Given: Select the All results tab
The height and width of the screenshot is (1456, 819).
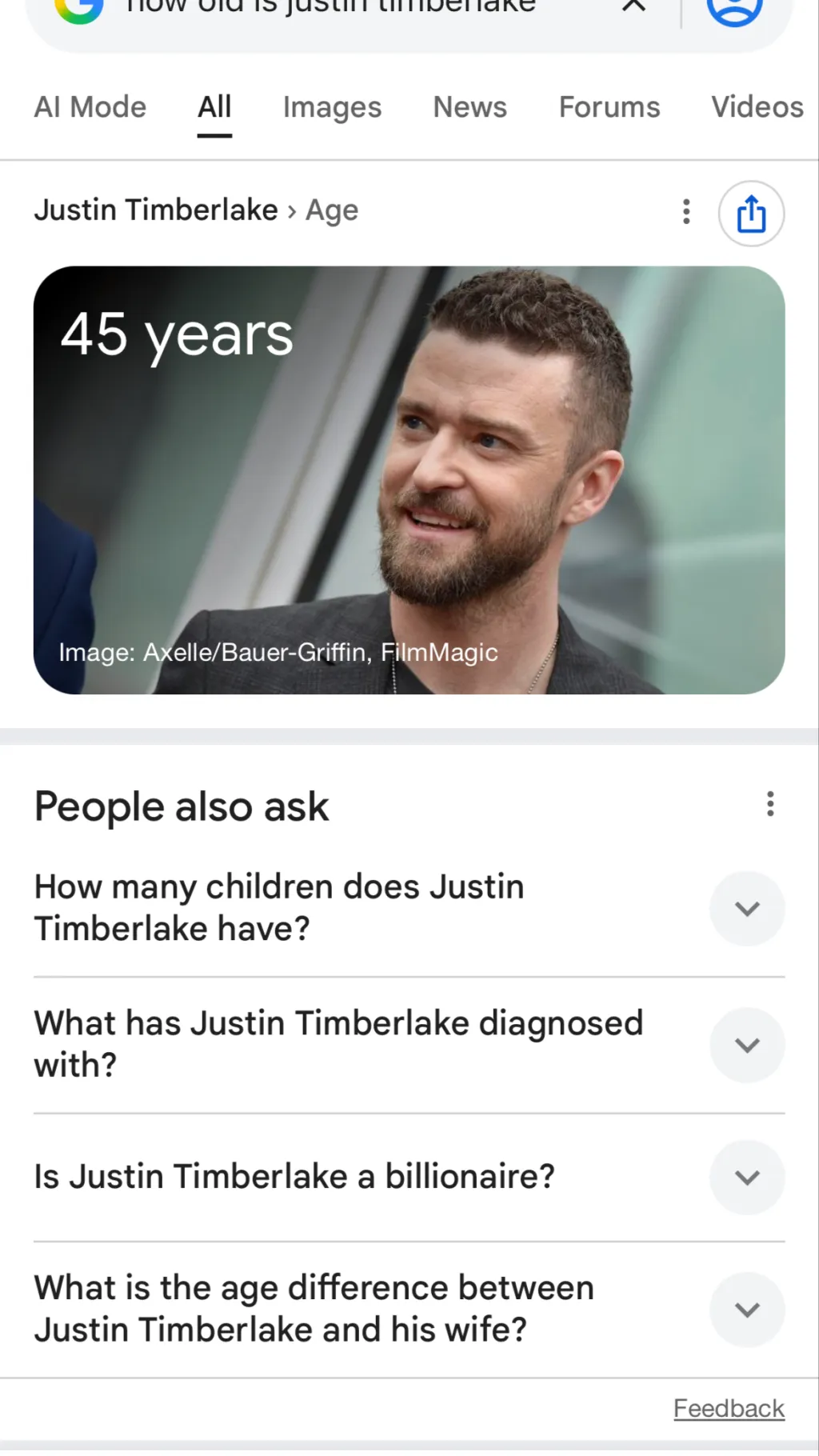Looking at the screenshot, I should point(214,107).
